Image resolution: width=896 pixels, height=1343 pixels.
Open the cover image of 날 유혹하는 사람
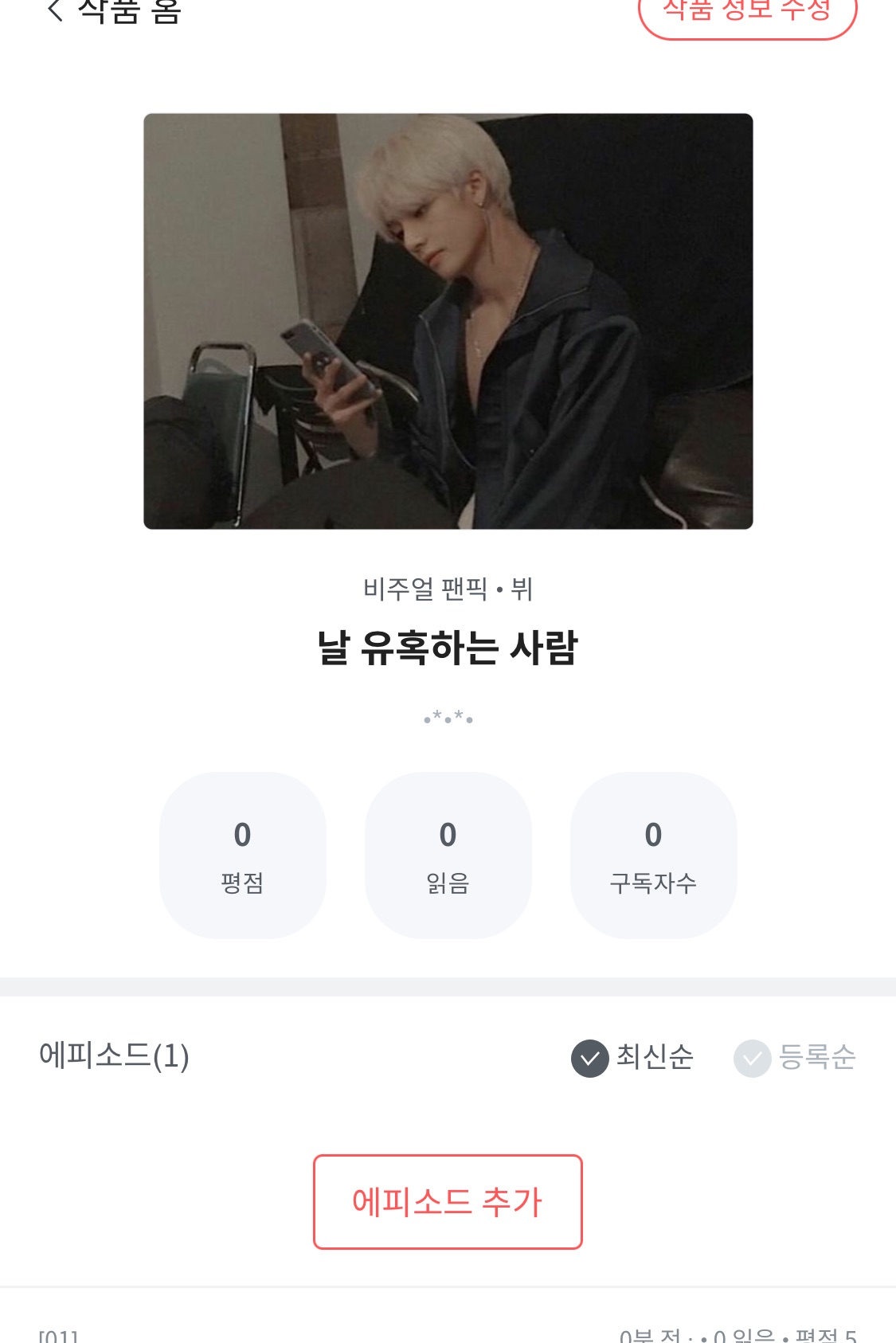448,321
